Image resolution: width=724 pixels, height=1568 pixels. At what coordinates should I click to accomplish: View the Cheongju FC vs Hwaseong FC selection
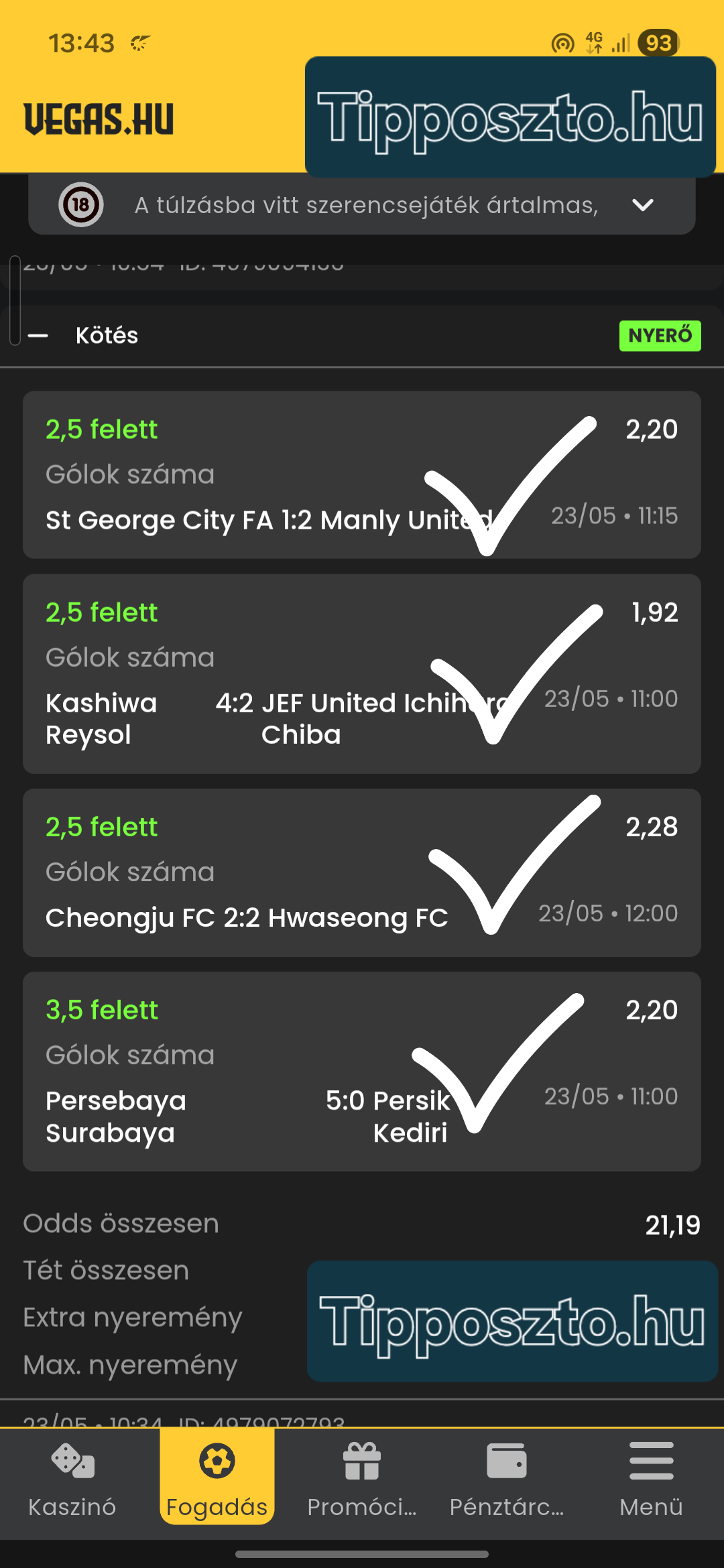(362, 872)
